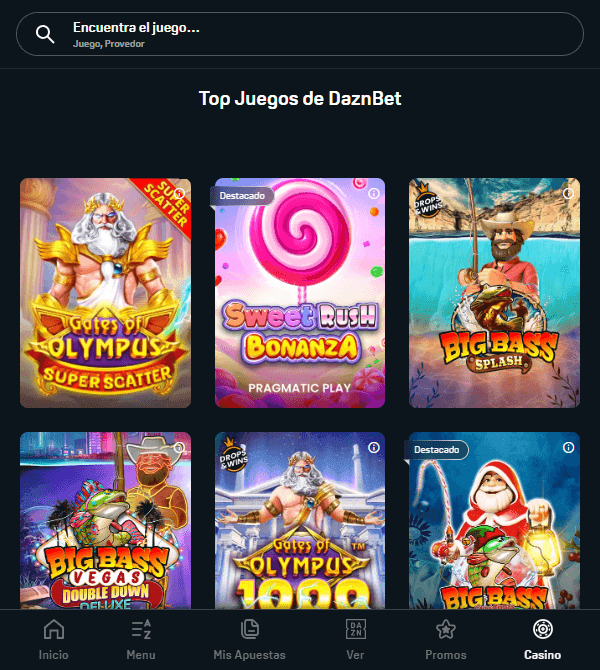The height and width of the screenshot is (670, 600).
Task: Open Sweet Rush Bonanza game
Action: pyautogui.click(x=300, y=300)
